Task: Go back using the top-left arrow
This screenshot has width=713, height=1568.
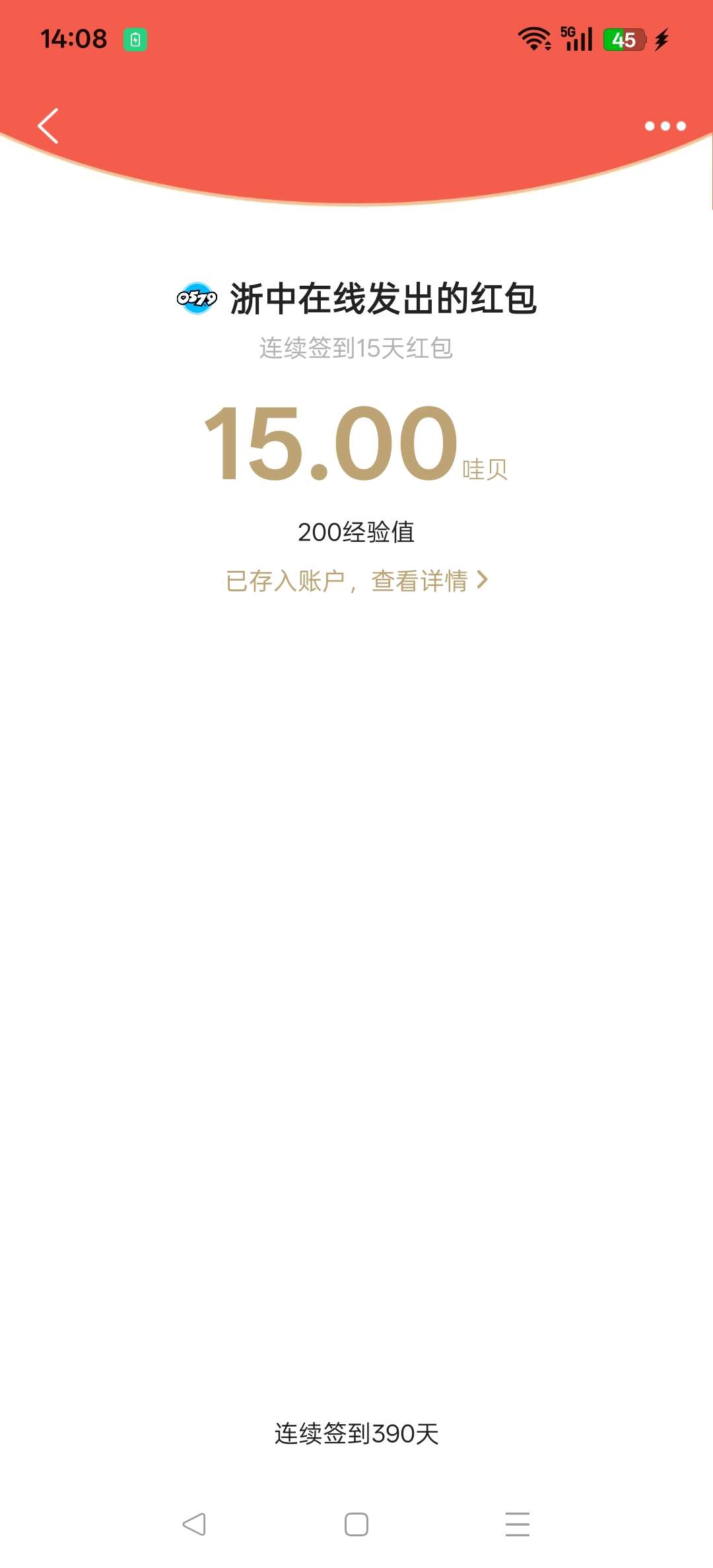Action: point(48,125)
